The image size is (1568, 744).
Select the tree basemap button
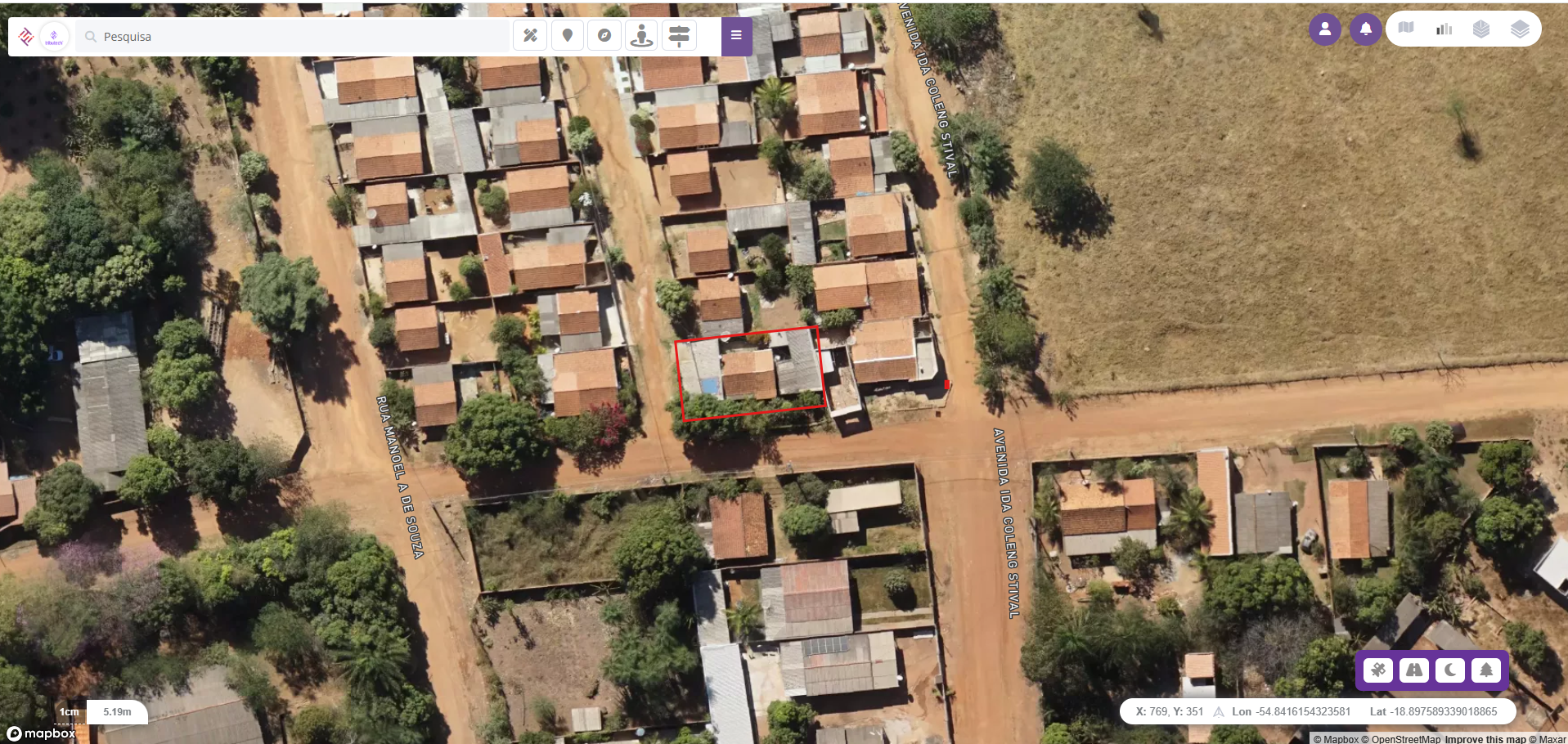[1486, 670]
